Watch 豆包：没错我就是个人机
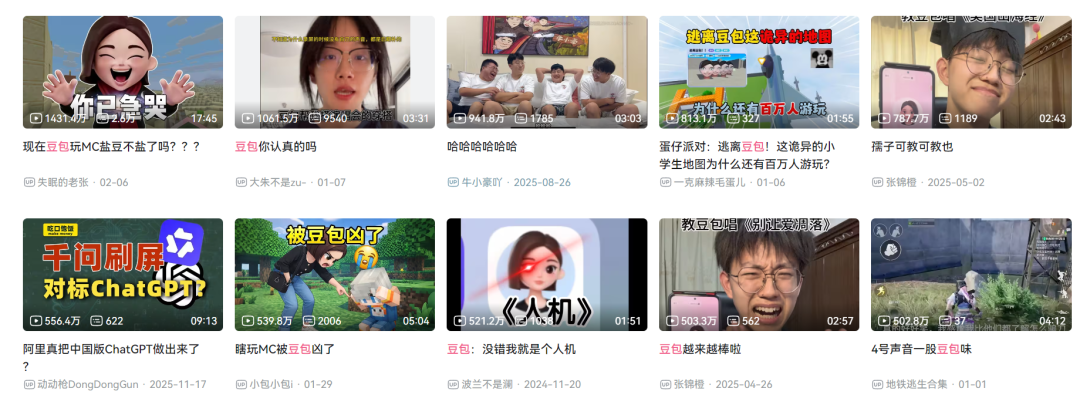This screenshot has height=405, width=1080. coord(546,274)
